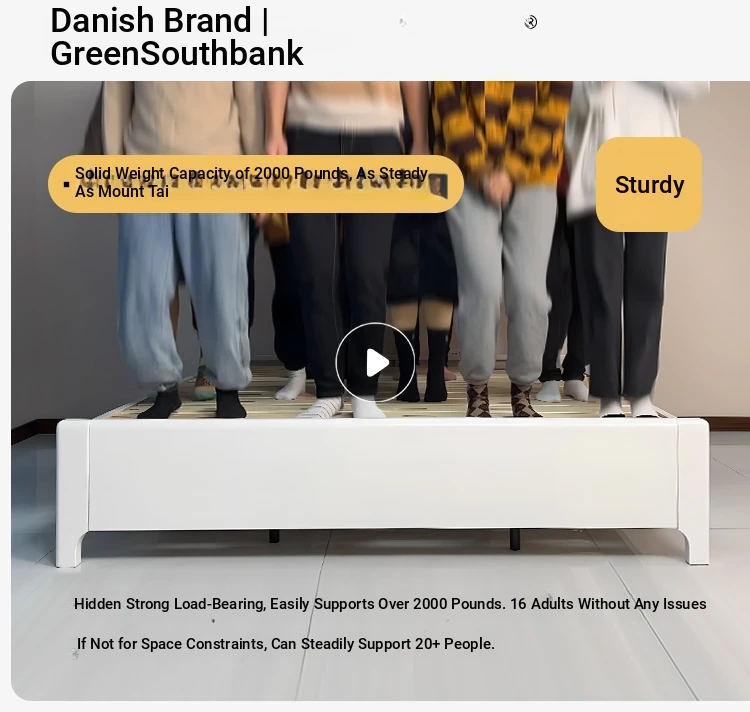Play the bed weight capacity video

[375, 362]
